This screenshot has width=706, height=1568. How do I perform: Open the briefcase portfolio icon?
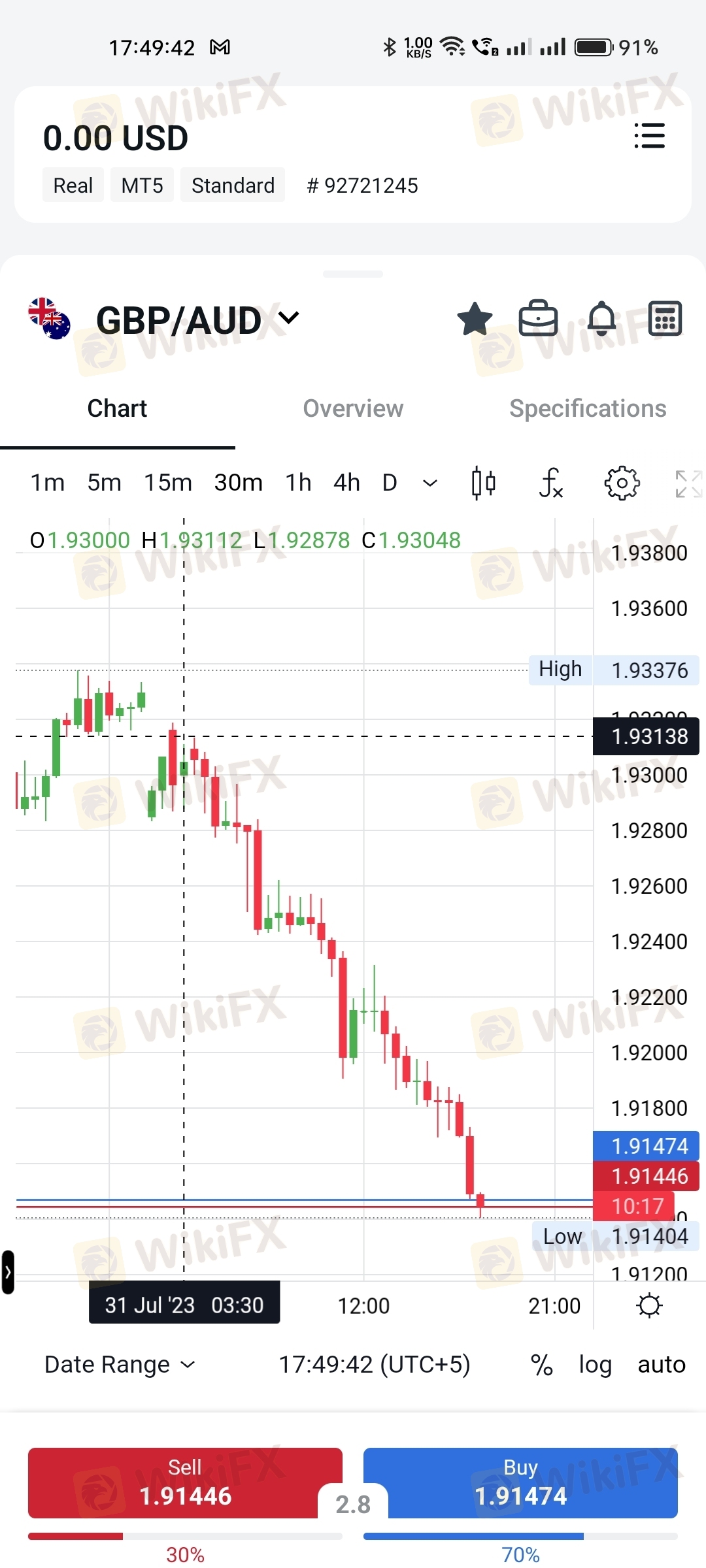click(538, 319)
